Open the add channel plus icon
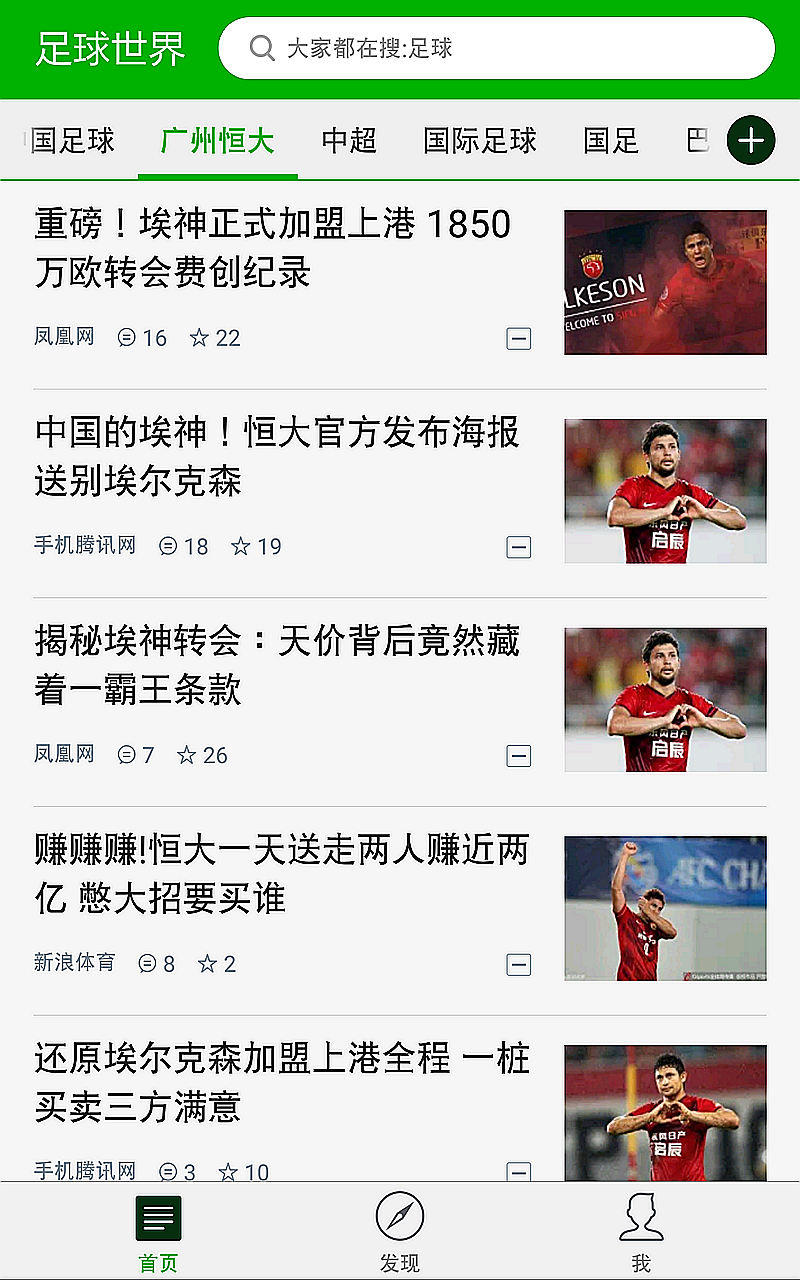This screenshot has width=800, height=1280. 750,140
